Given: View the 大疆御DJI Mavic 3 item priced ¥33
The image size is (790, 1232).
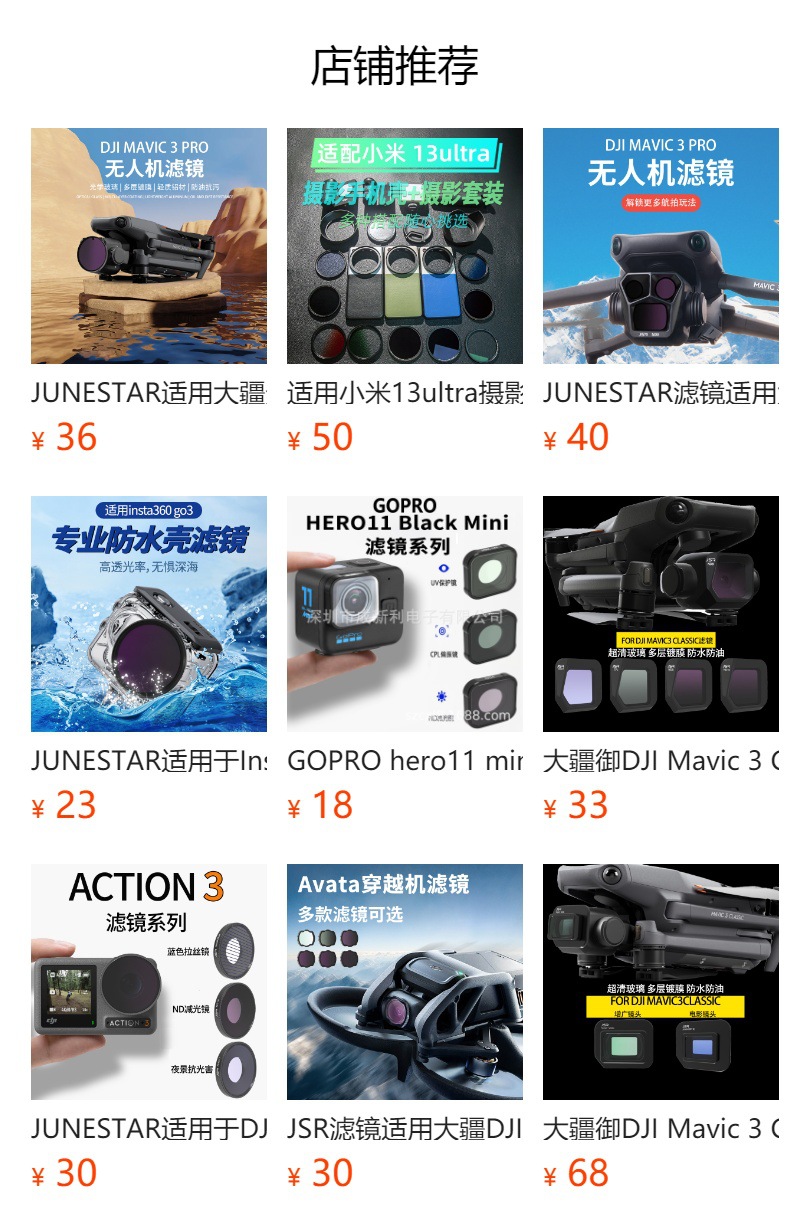Looking at the screenshot, I should (x=661, y=614).
